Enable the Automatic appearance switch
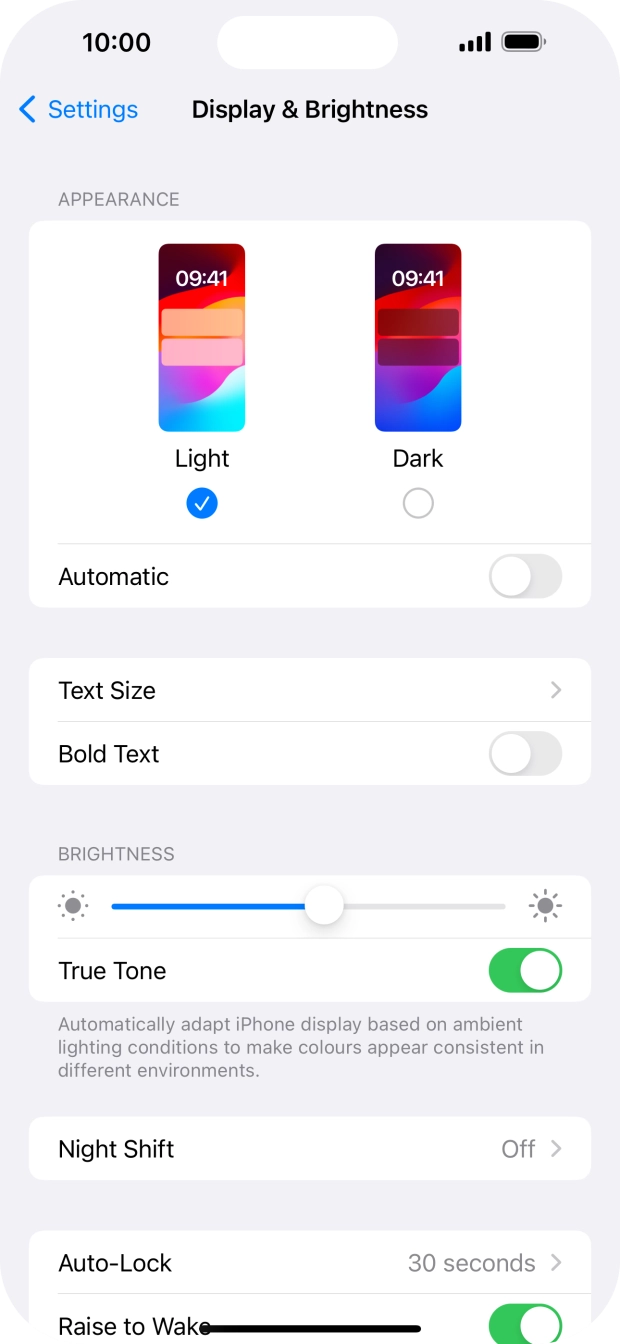 (x=525, y=577)
